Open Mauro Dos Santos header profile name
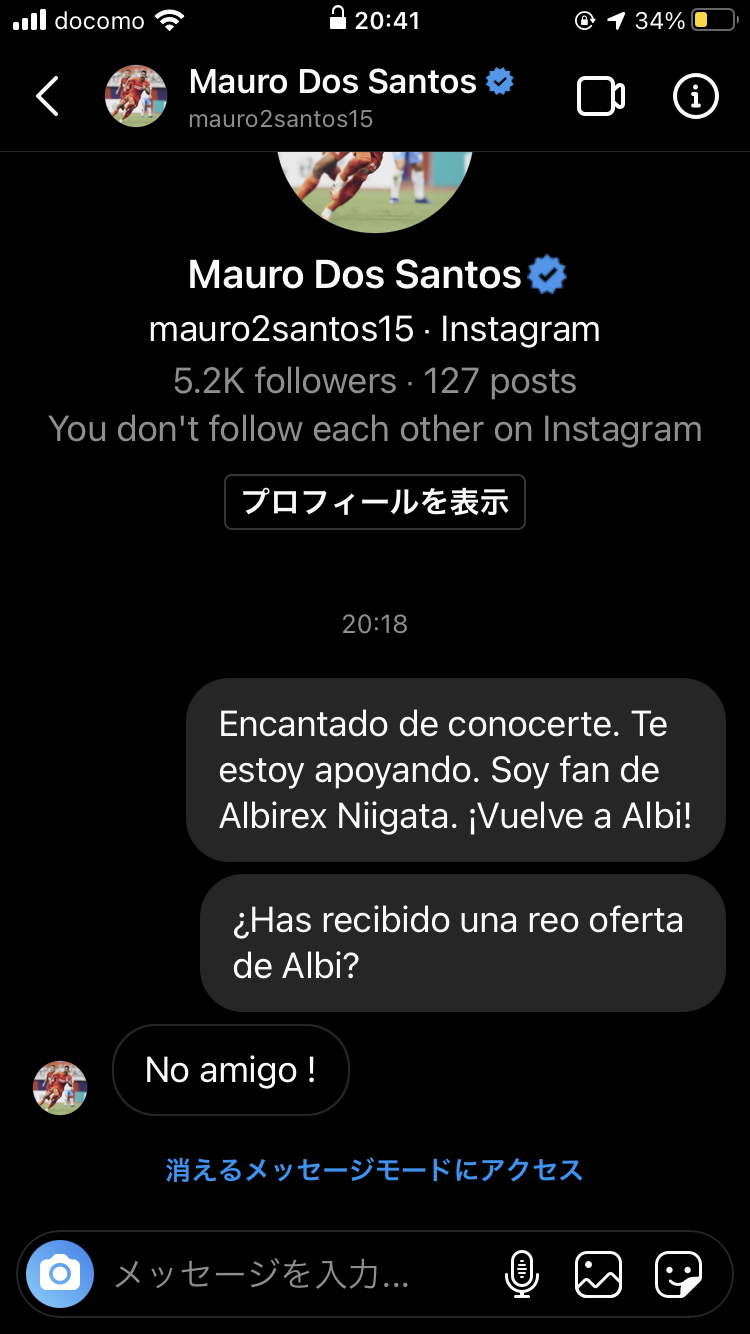Screen dimensions: 750x1334 click(333, 82)
